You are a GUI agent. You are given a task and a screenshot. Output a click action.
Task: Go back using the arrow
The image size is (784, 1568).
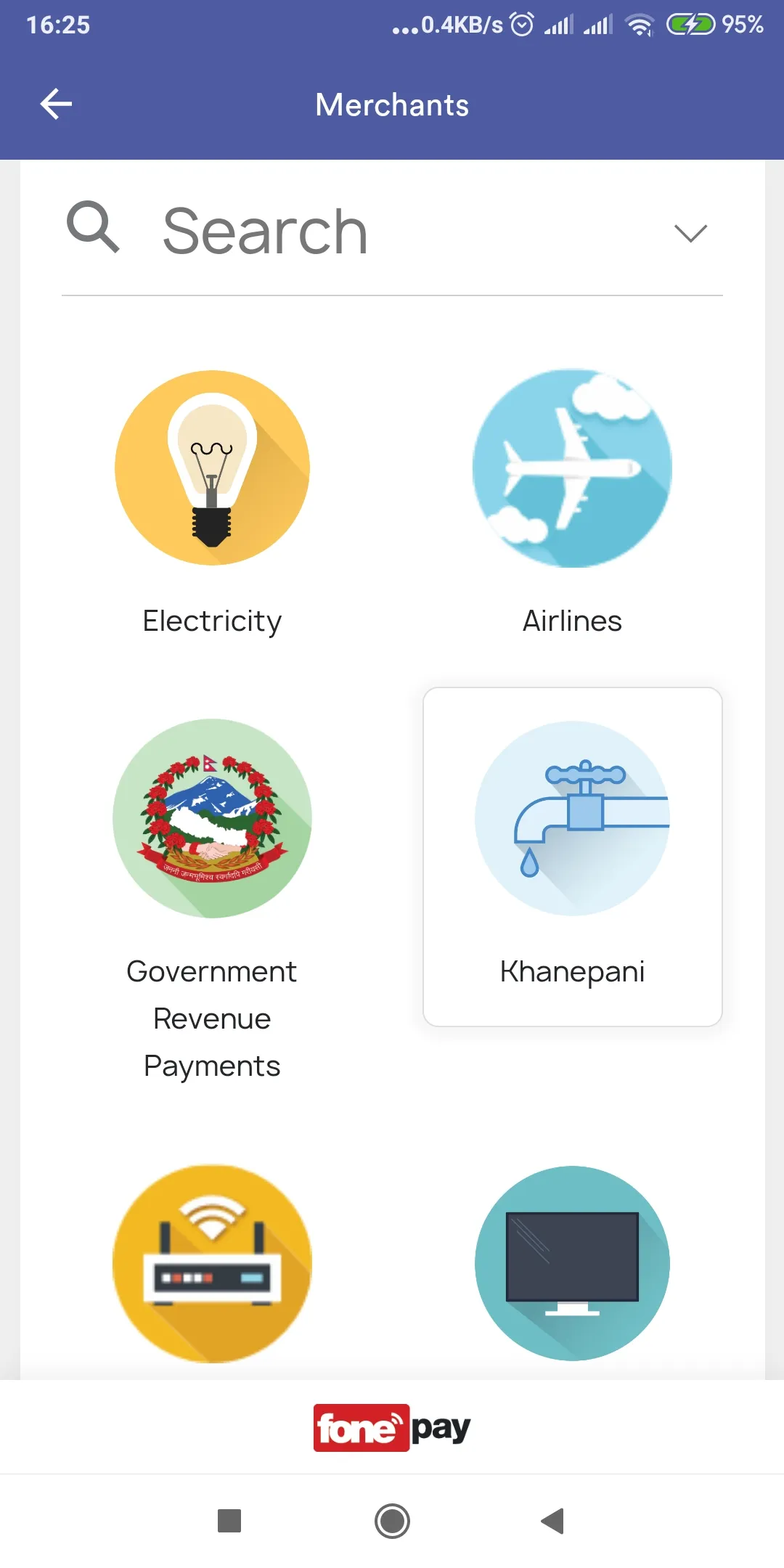pyautogui.click(x=57, y=104)
